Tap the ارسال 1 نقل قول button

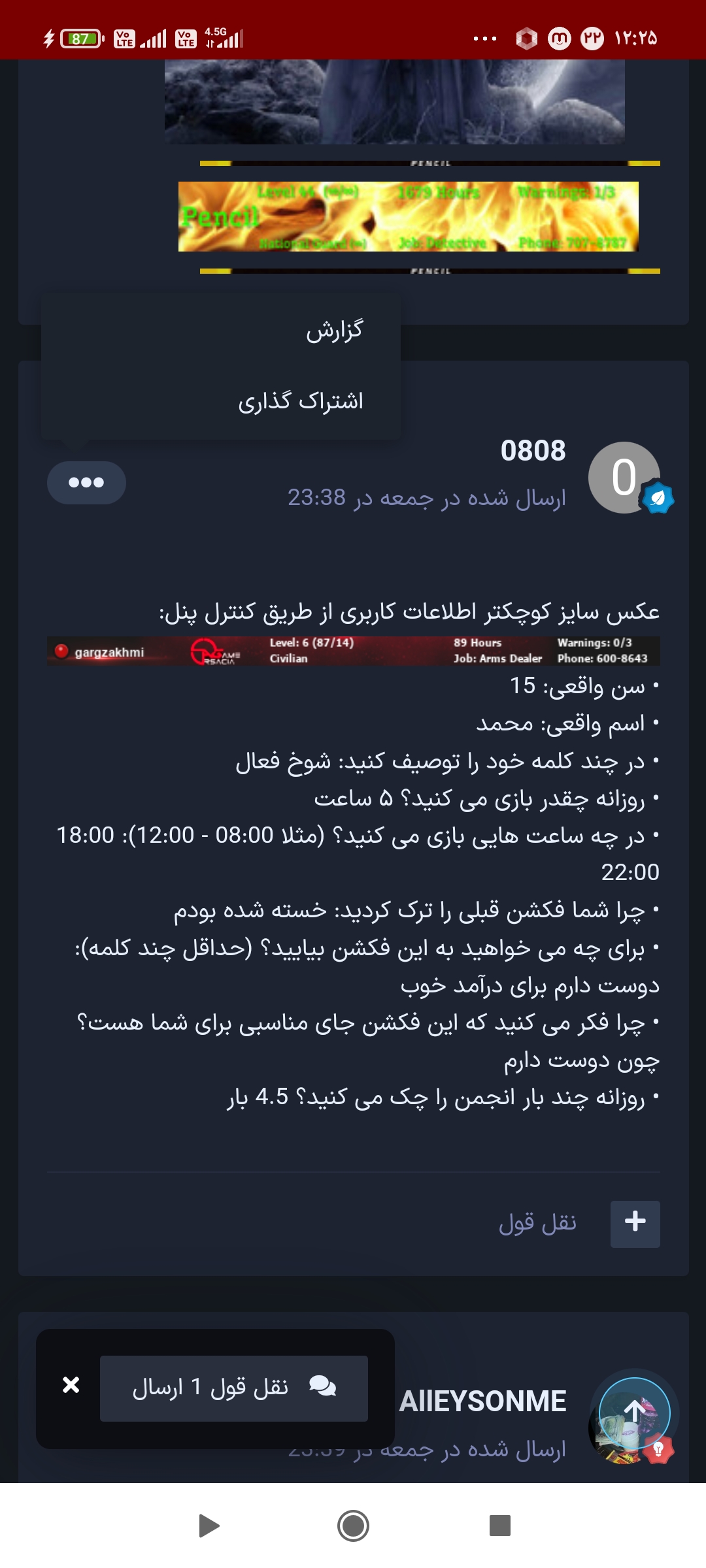click(234, 1388)
